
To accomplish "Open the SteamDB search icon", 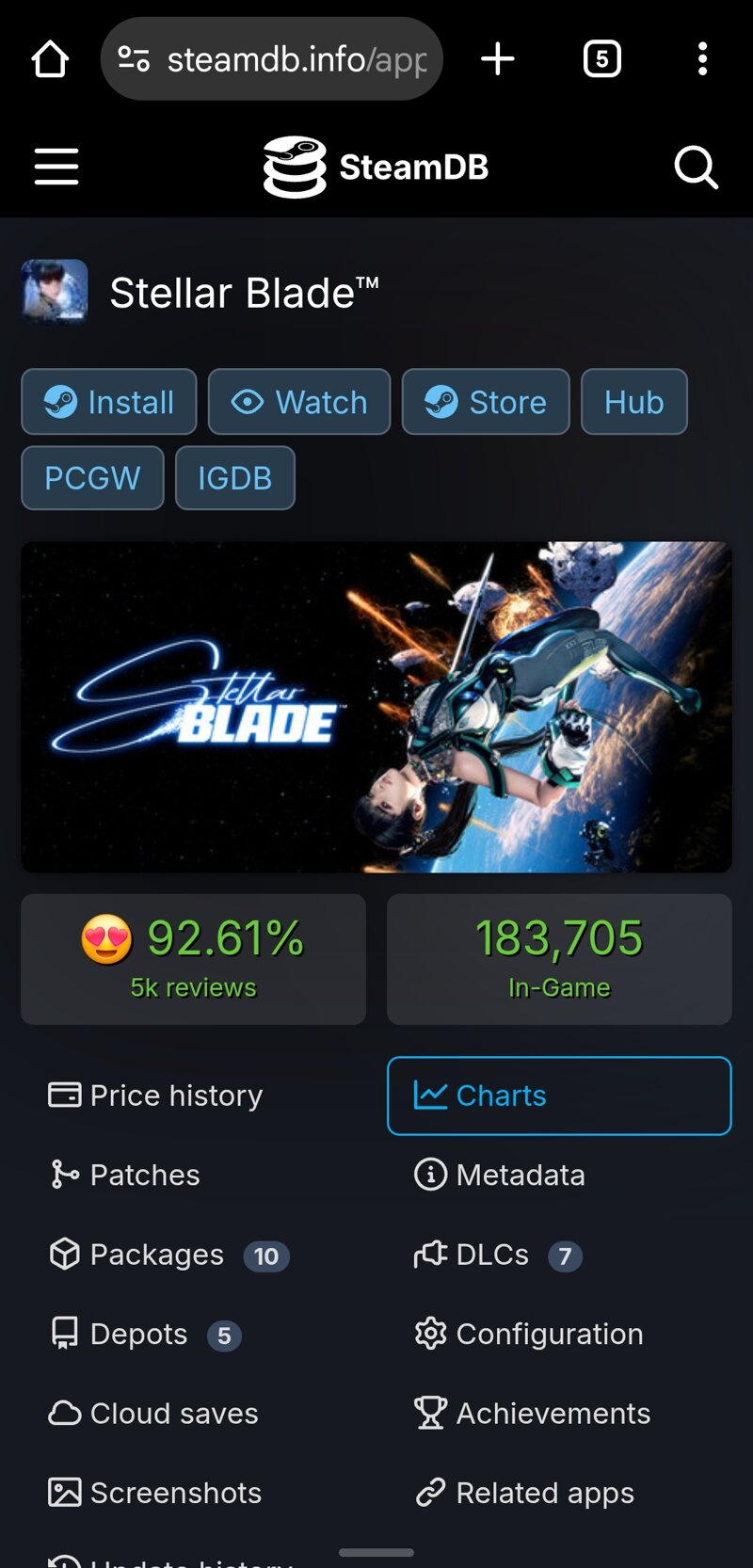I will coord(697,168).
